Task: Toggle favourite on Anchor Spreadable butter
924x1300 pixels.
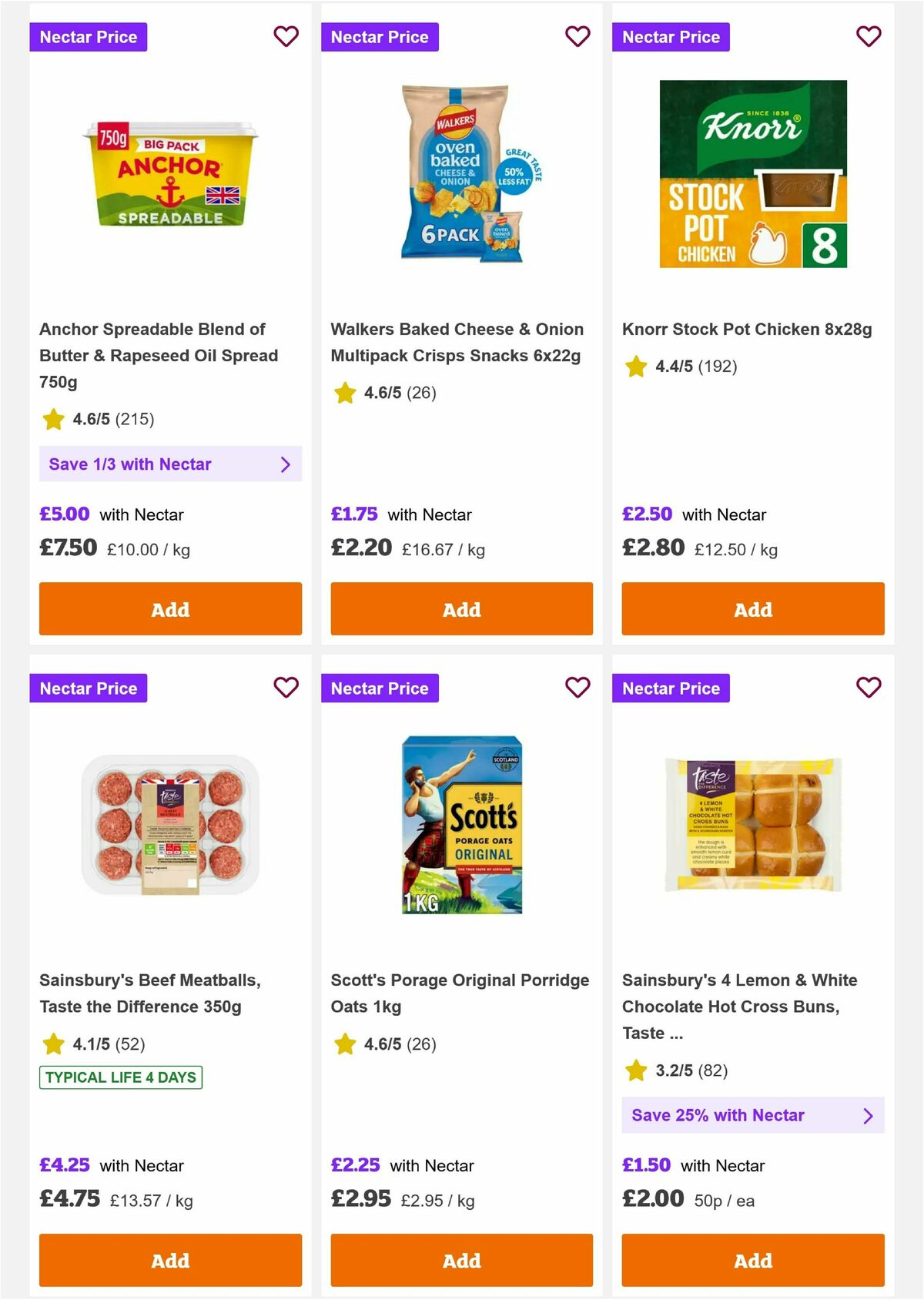Action: (x=286, y=36)
